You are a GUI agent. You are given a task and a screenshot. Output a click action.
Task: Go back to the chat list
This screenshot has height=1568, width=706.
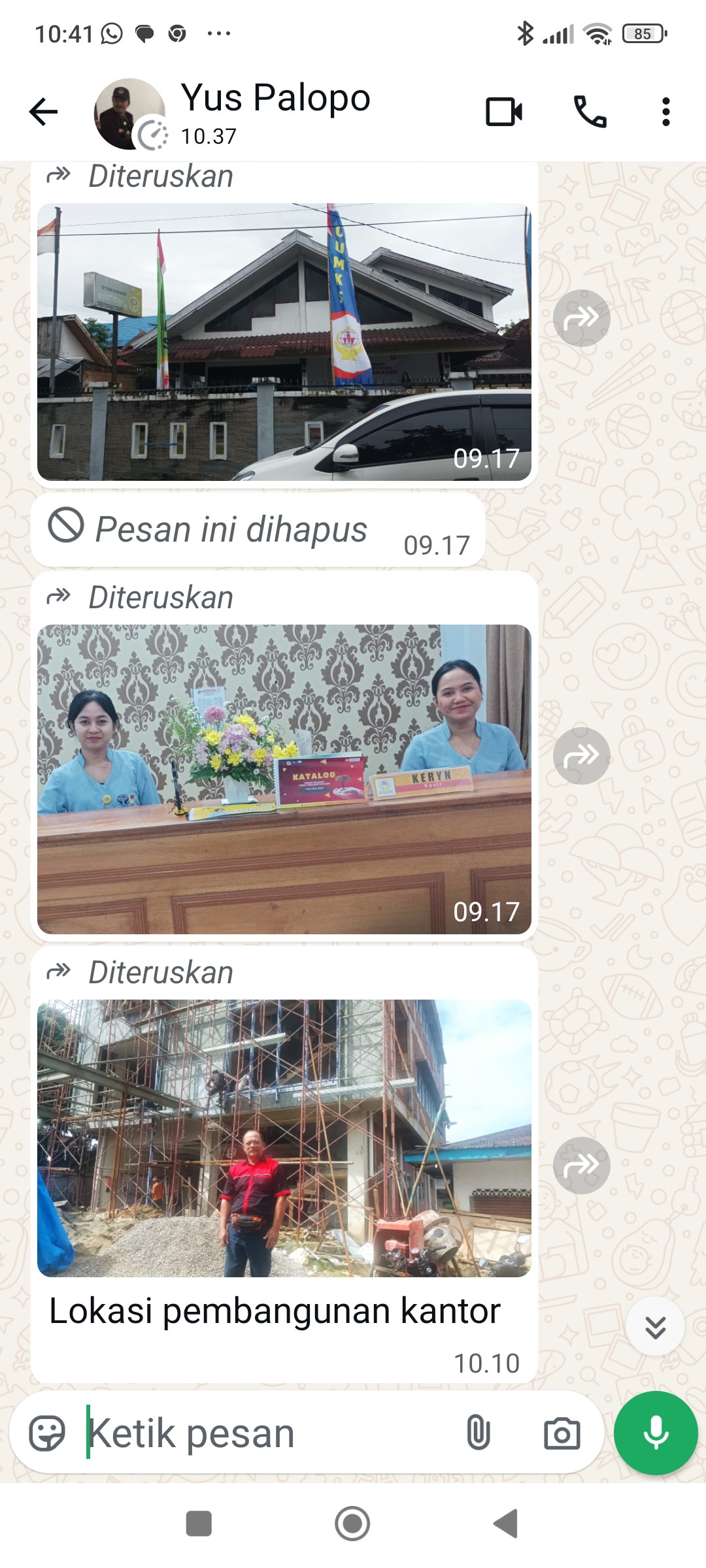coord(44,112)
